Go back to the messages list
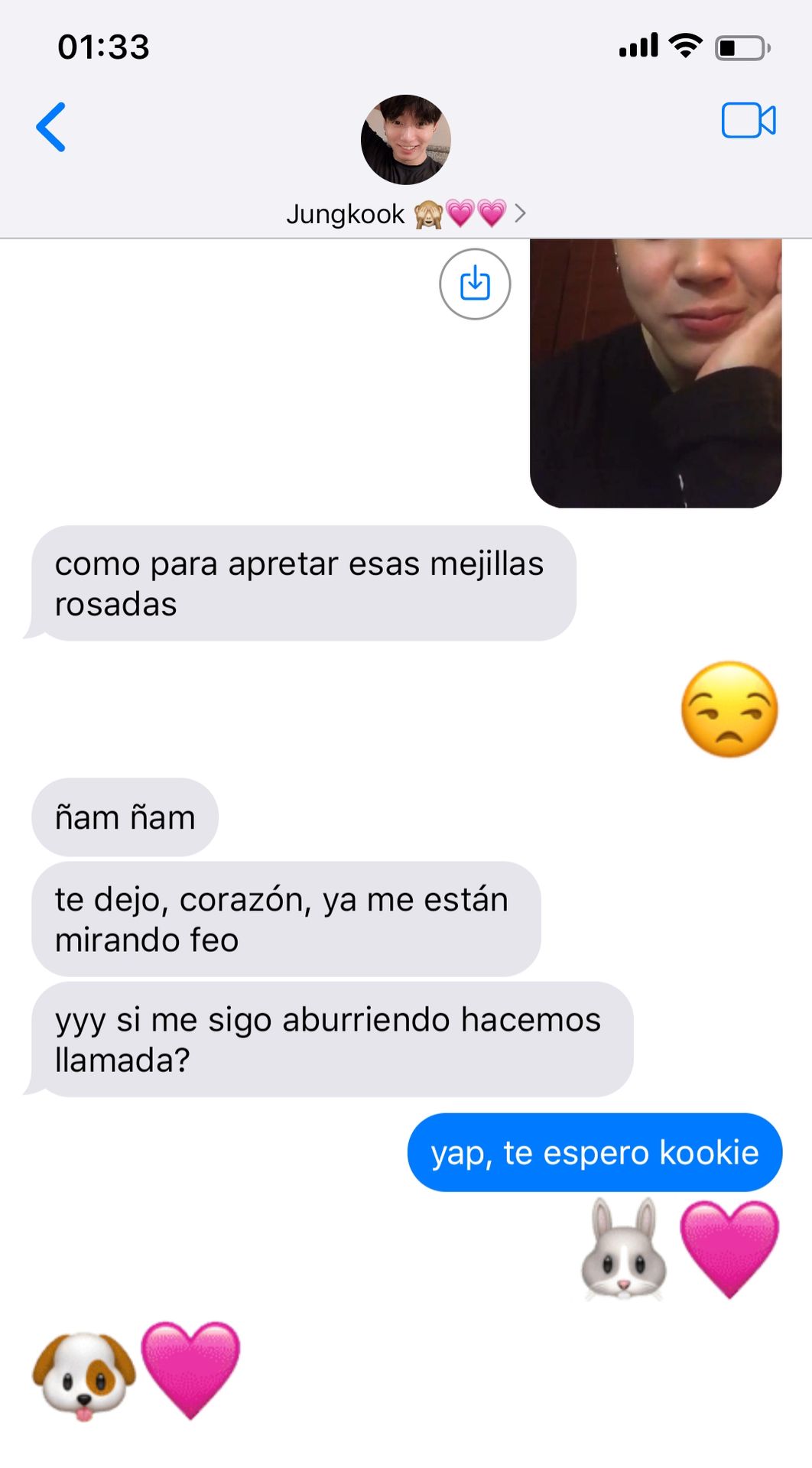The width and height of the screenshot is (812, 1468). point(51,127)
